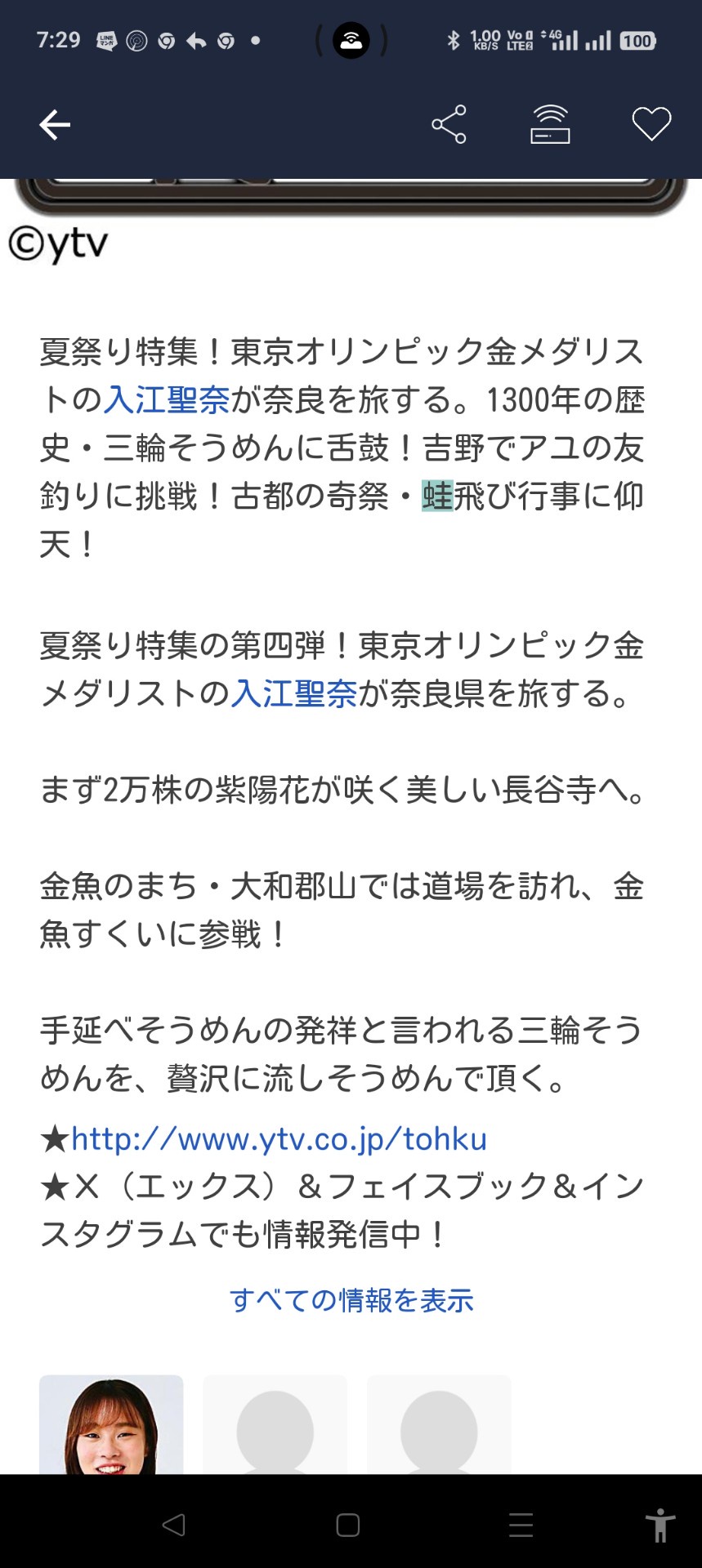Share this program page
This screenshot has height=1568, width=702.
[449, 124]
